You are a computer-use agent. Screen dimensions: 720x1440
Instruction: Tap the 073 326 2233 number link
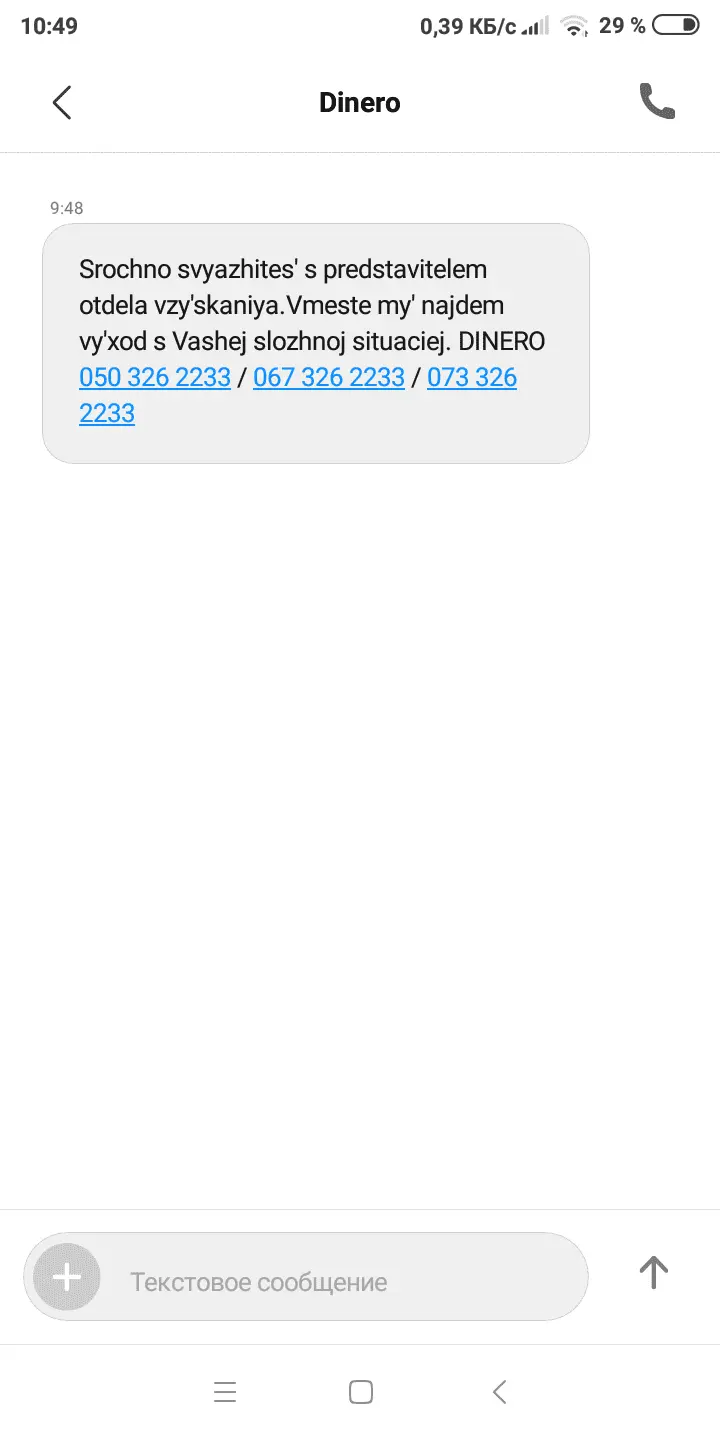pyautogui.click(x=471, y=378)
